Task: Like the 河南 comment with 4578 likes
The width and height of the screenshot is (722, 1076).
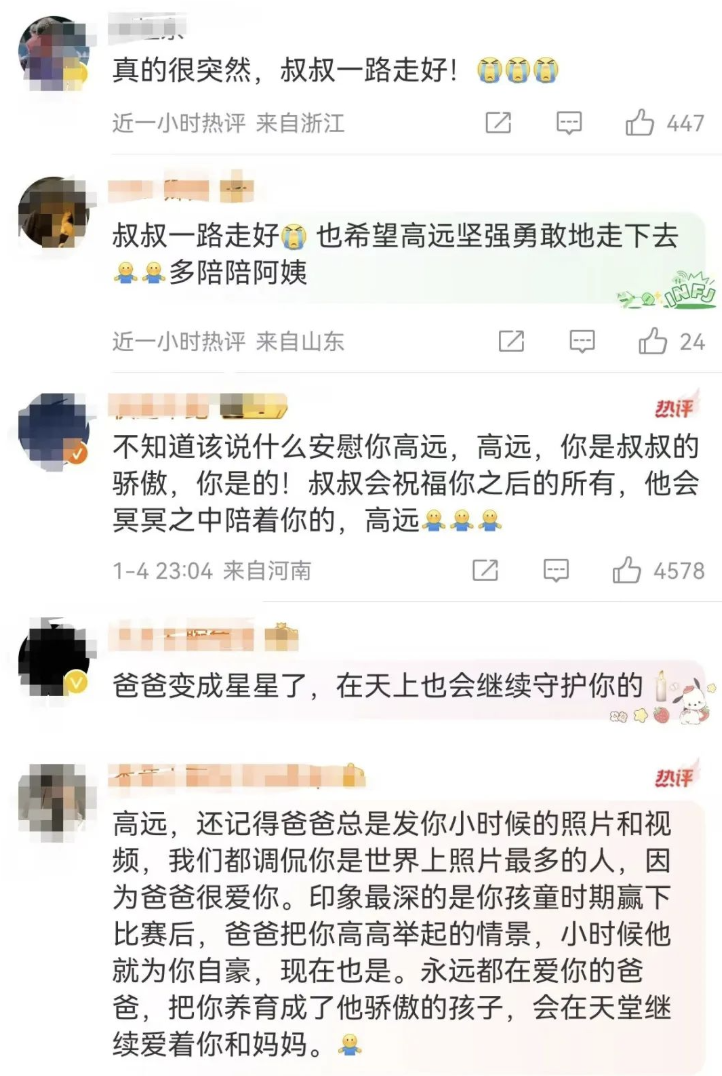Action: pos(627,570)
